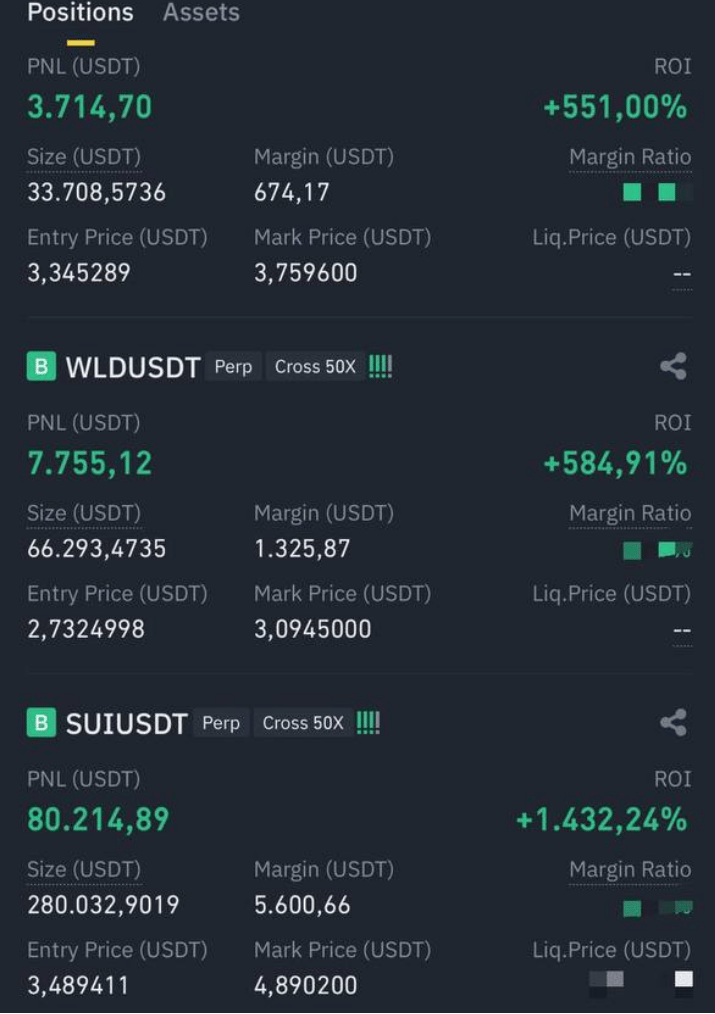Share the SUIUSDT position
This screenshot has height=1014, width=715.
(673, 723)
